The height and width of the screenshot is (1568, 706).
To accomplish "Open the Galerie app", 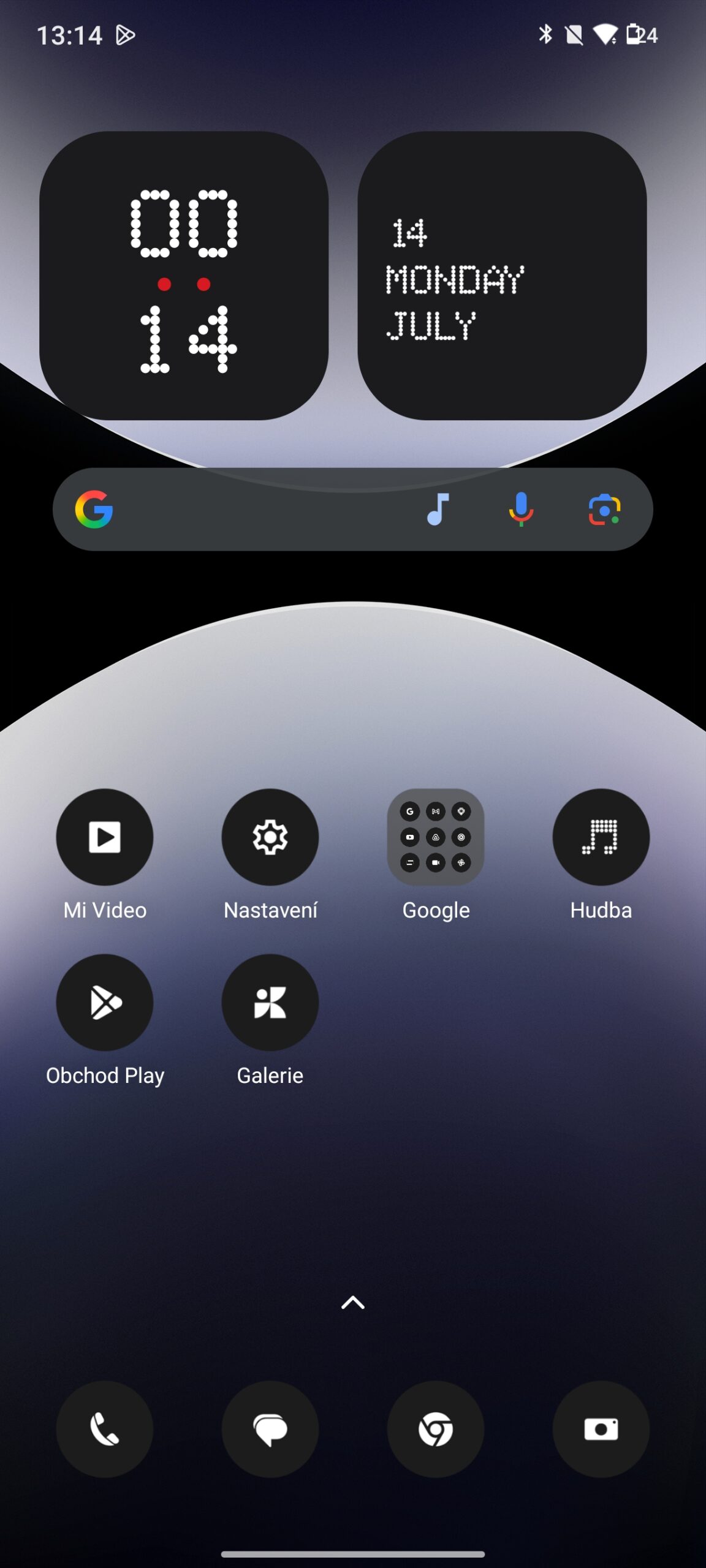I will (270, 1002).
